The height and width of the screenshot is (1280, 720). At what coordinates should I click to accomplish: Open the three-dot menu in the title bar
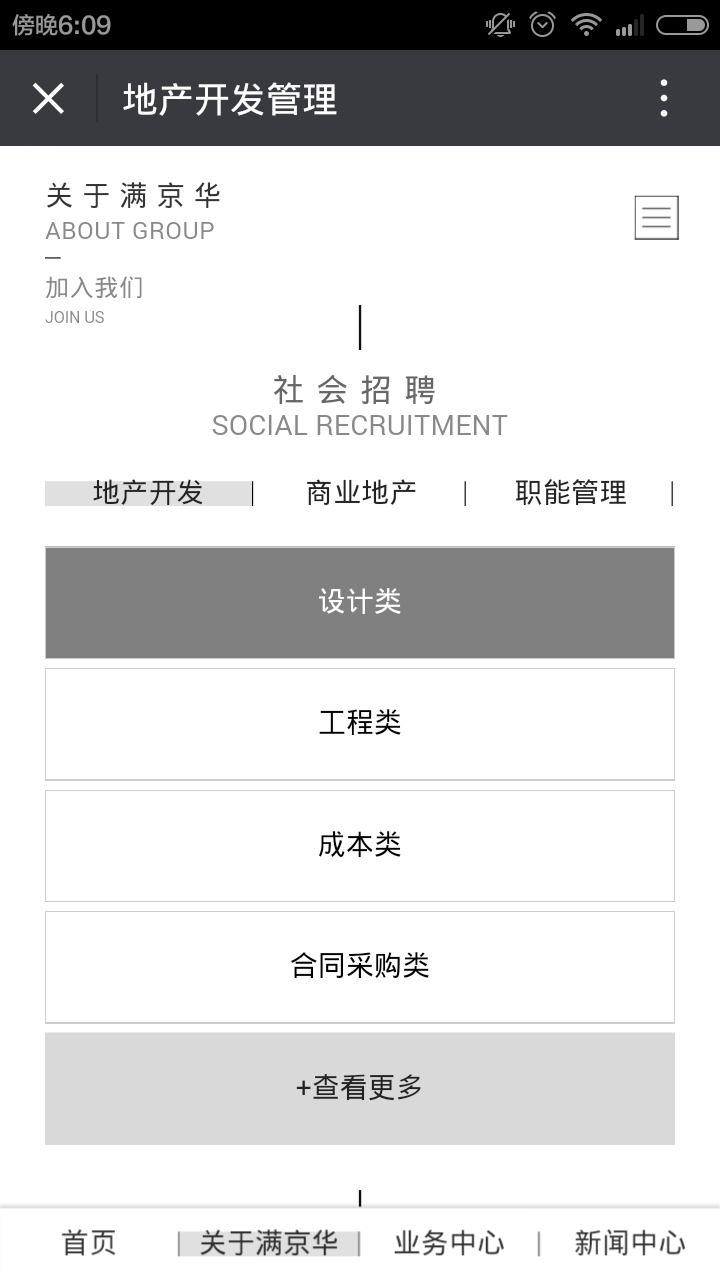pyautogui.click(x=663, y=98)
